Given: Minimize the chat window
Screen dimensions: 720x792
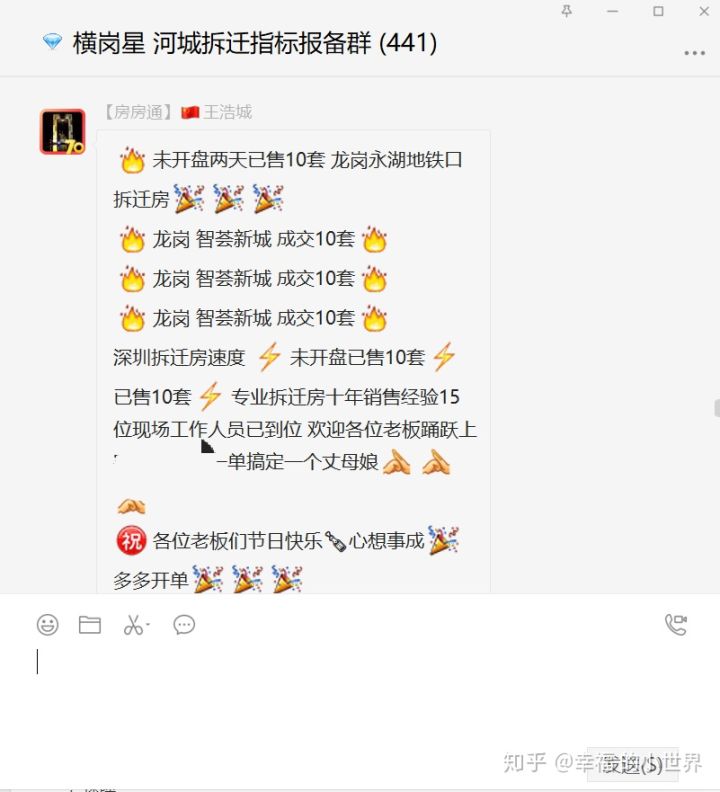Looking at the screenshot, I should [613, 11].
